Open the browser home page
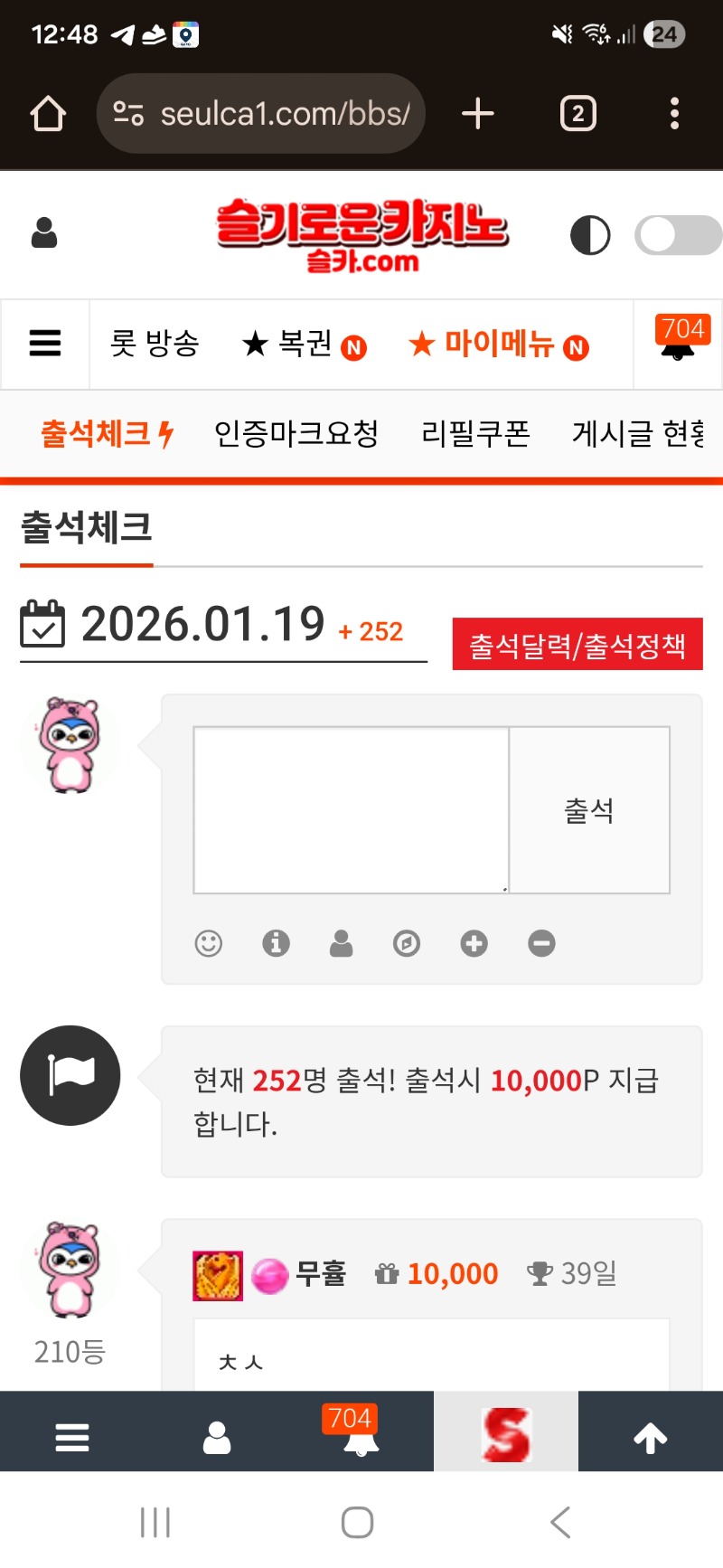This screenshot has width=723, height=1568. coord(48,114)
